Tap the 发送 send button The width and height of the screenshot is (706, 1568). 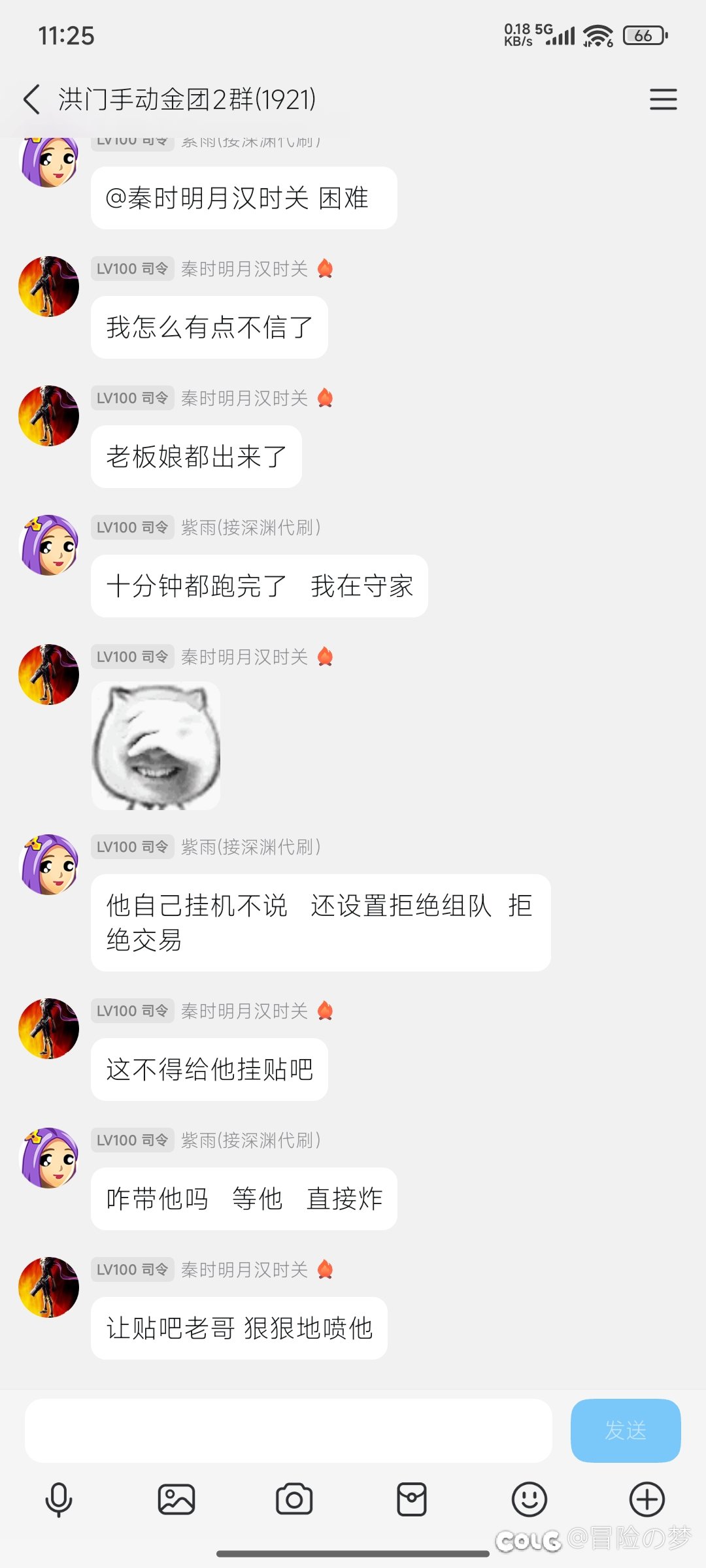[626, 1430]
